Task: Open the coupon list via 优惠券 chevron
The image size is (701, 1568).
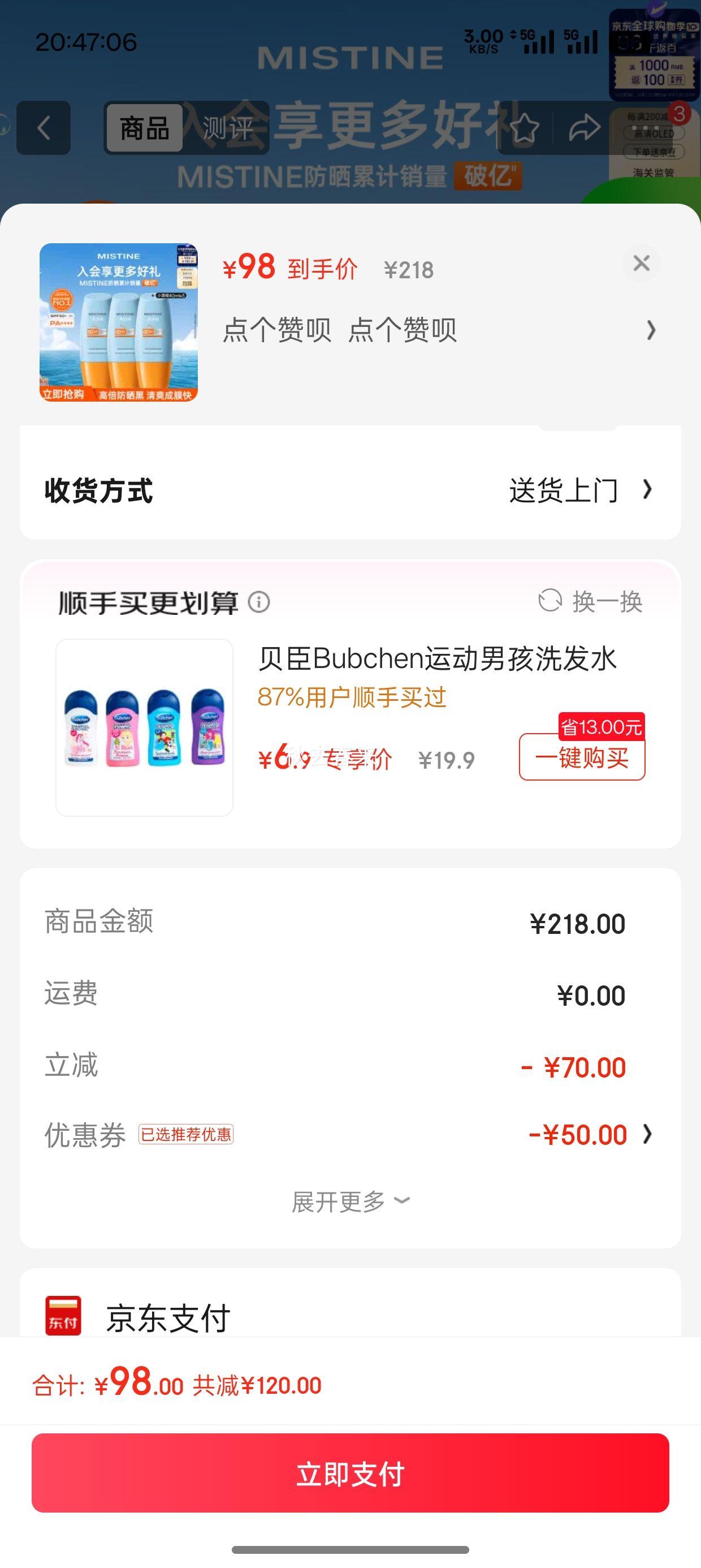Action: pyautogui.click(x=647, y=1133)
